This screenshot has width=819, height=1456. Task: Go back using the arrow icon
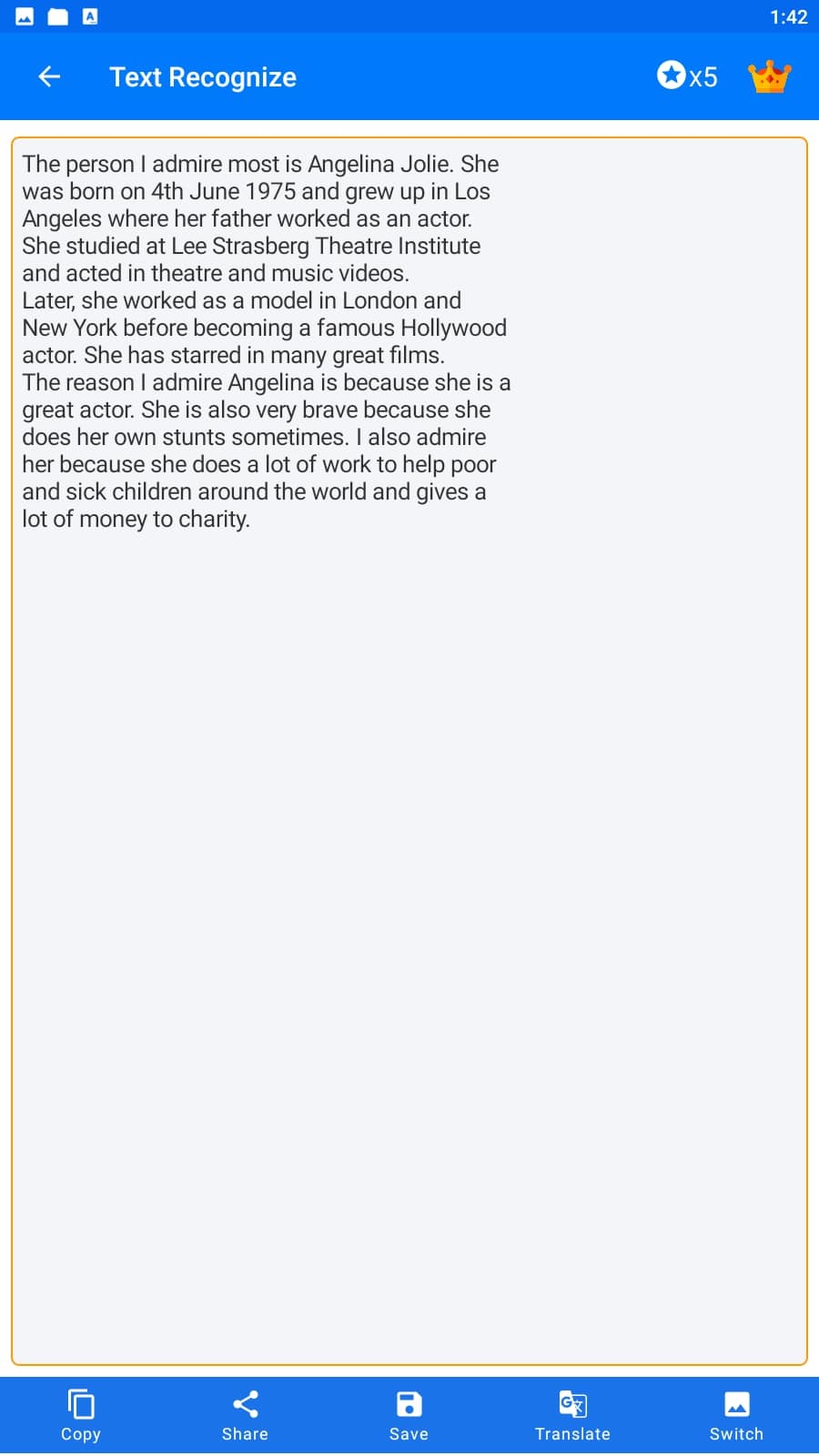(x=49, y=77)
